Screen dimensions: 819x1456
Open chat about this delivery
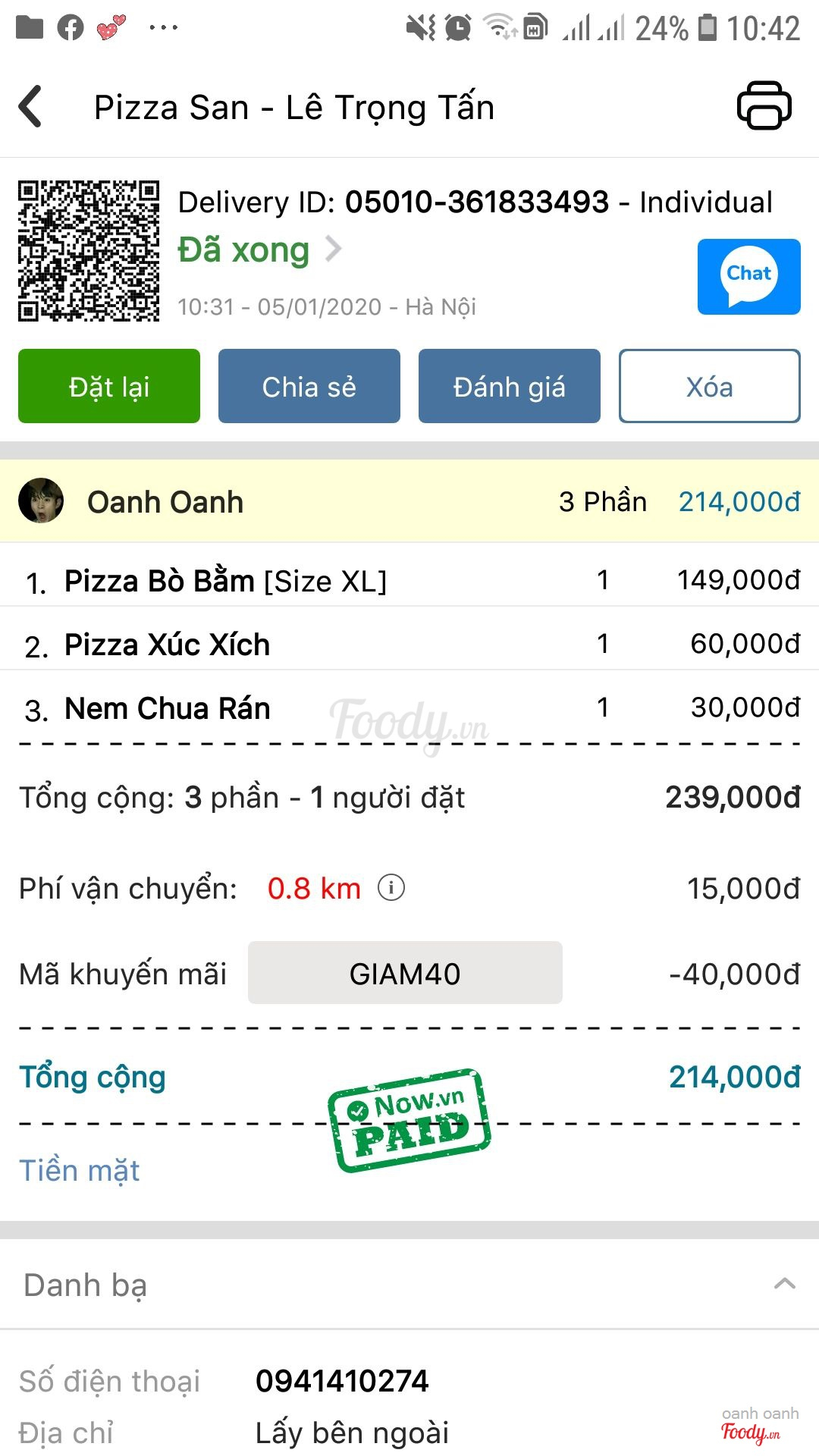748,277
